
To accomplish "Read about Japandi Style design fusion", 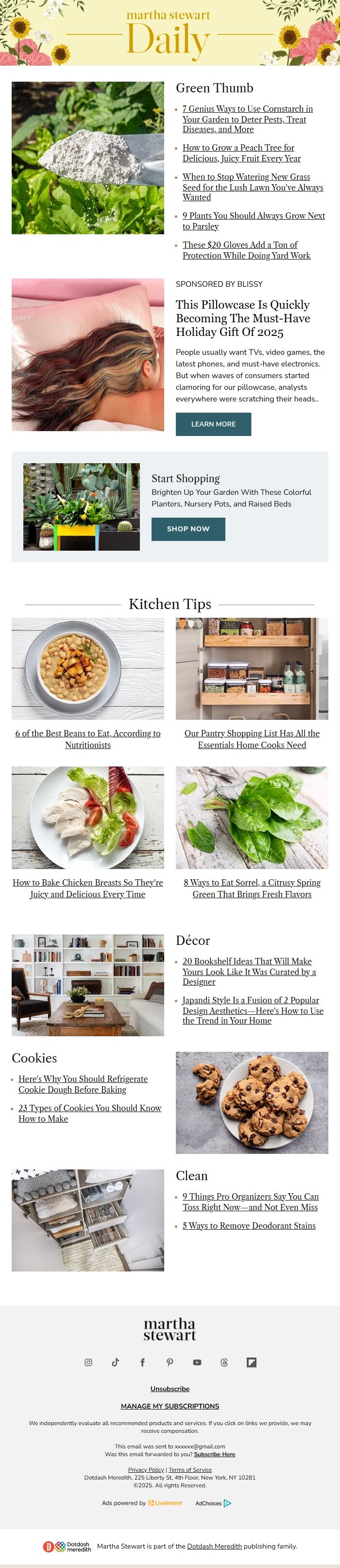I will (x=253, y=1010).
